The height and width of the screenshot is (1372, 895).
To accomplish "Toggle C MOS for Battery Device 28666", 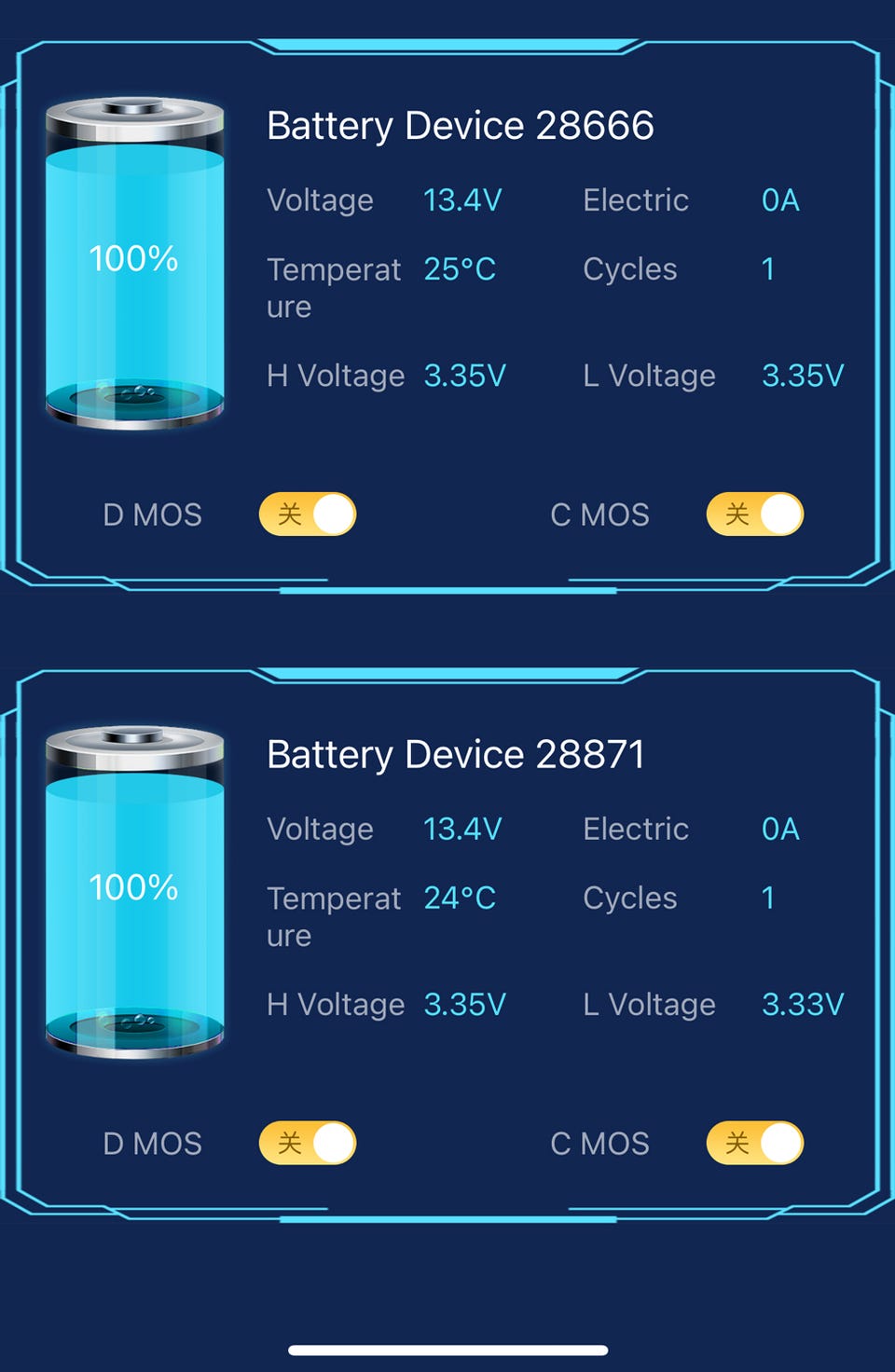I will point(755,514).
